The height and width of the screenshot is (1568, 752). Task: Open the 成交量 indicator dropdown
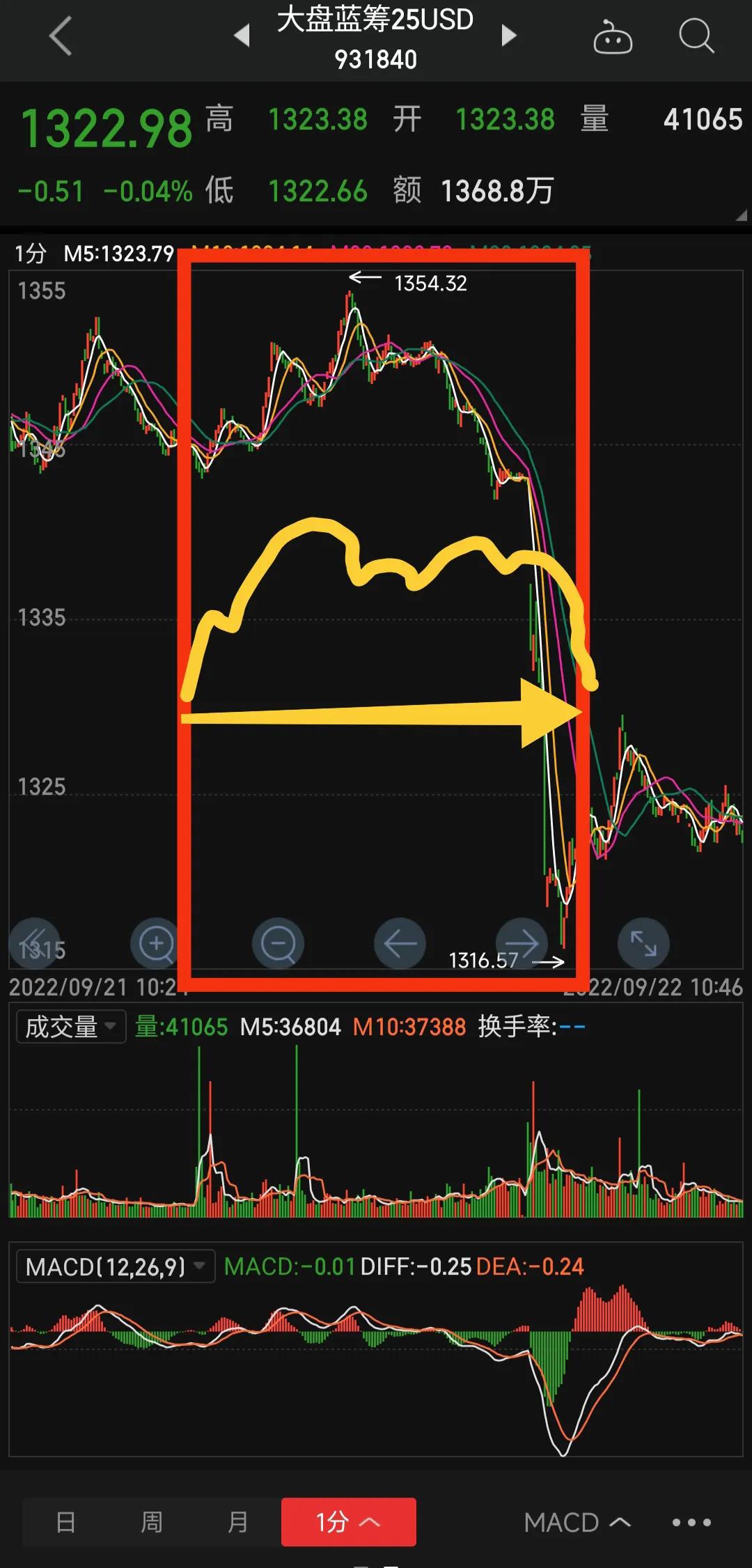[x=70, y=1027]
